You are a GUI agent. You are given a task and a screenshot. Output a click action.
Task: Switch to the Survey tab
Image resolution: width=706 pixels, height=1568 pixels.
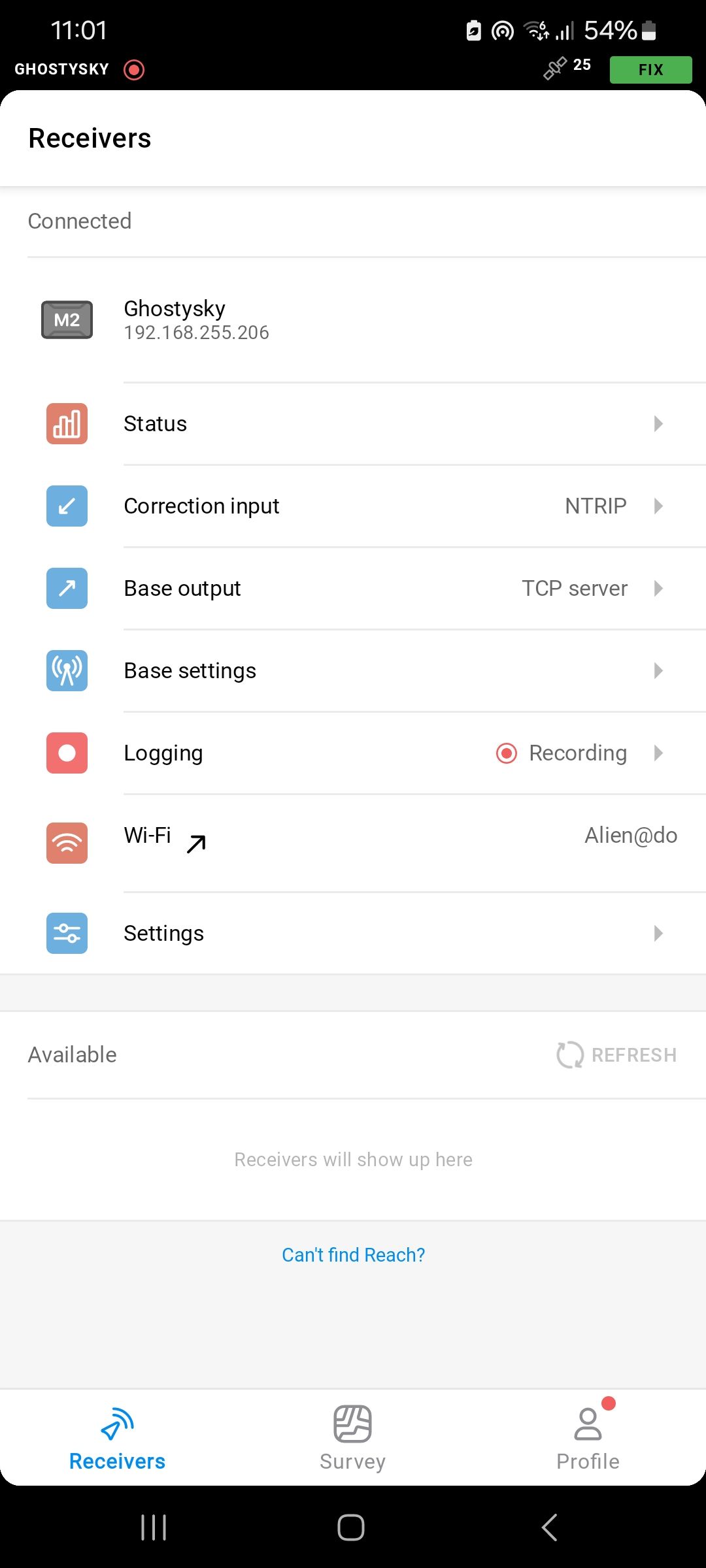click(x=353, y=1439)
